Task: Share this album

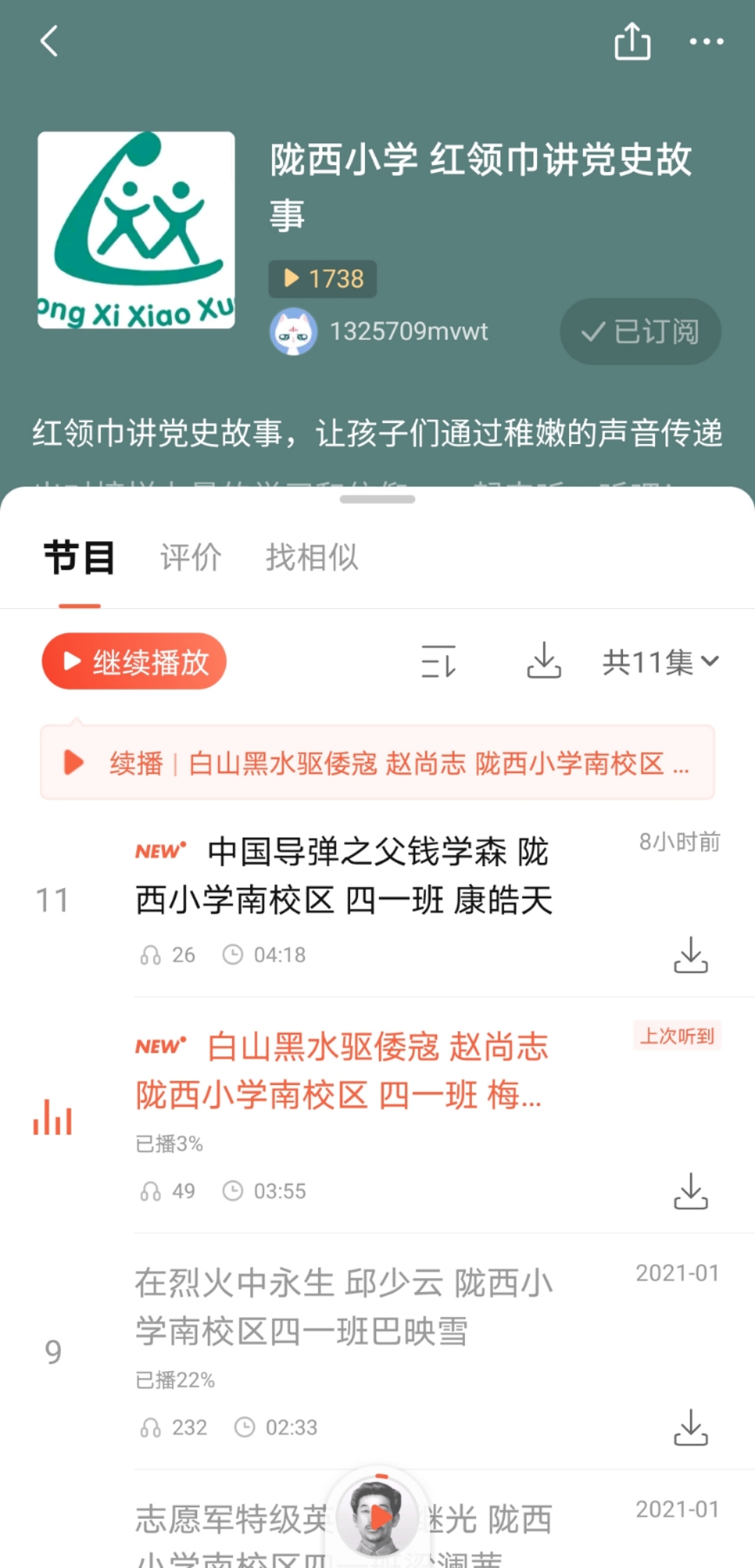Action: coord(632,41)
